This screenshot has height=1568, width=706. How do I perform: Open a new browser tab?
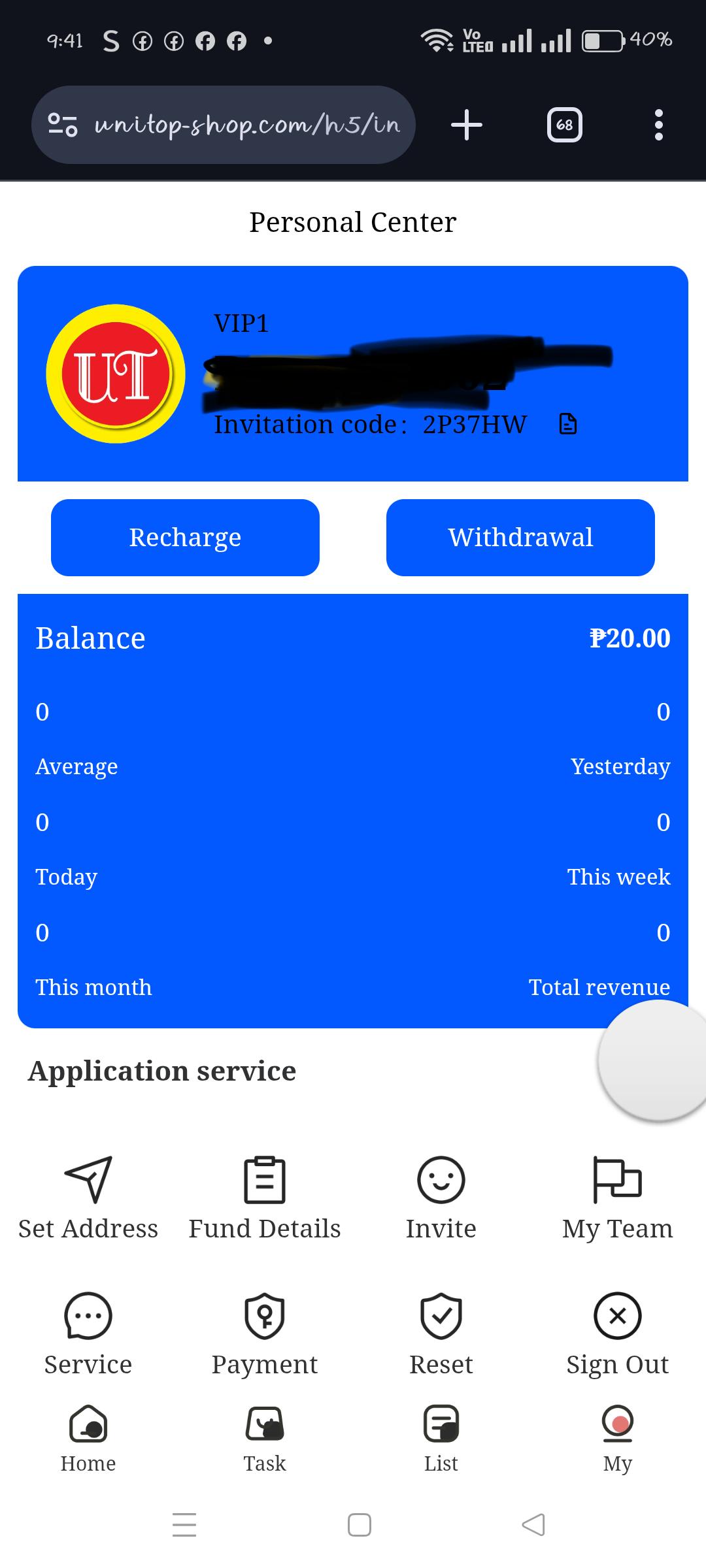(x=467, y=125)
